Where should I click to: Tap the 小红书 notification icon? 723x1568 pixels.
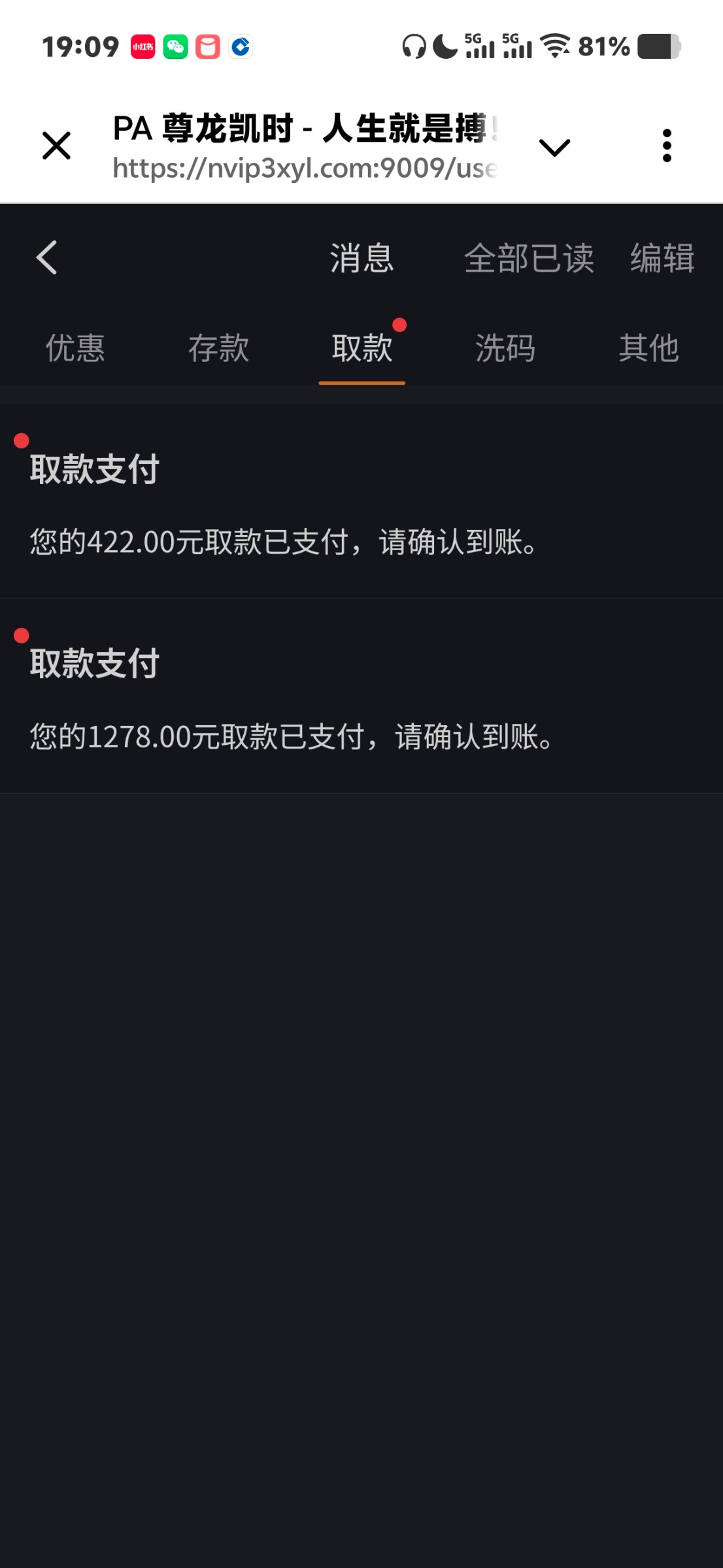(x=143, y=46)
